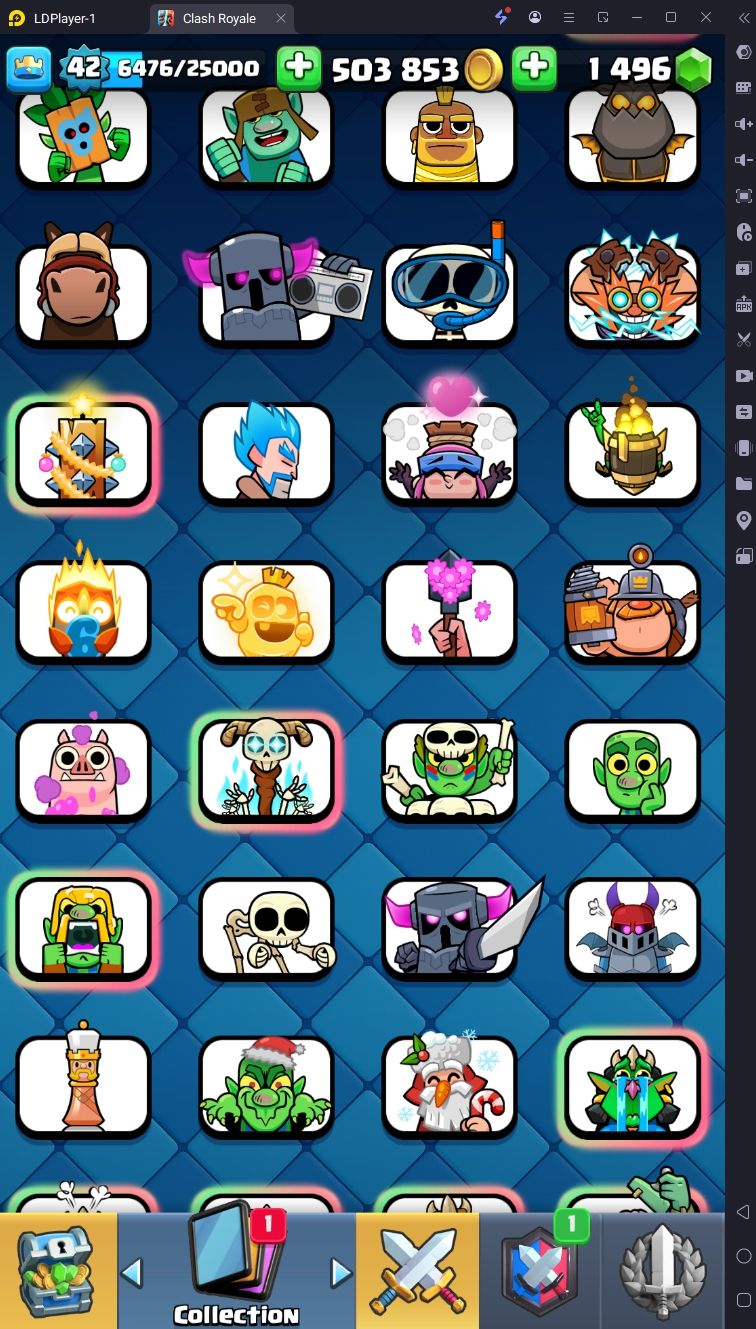Viewport: 756px width, 1329px height.
Task: Select the blue-haired ice wizard emote
Action: click(x=267, y=453)
